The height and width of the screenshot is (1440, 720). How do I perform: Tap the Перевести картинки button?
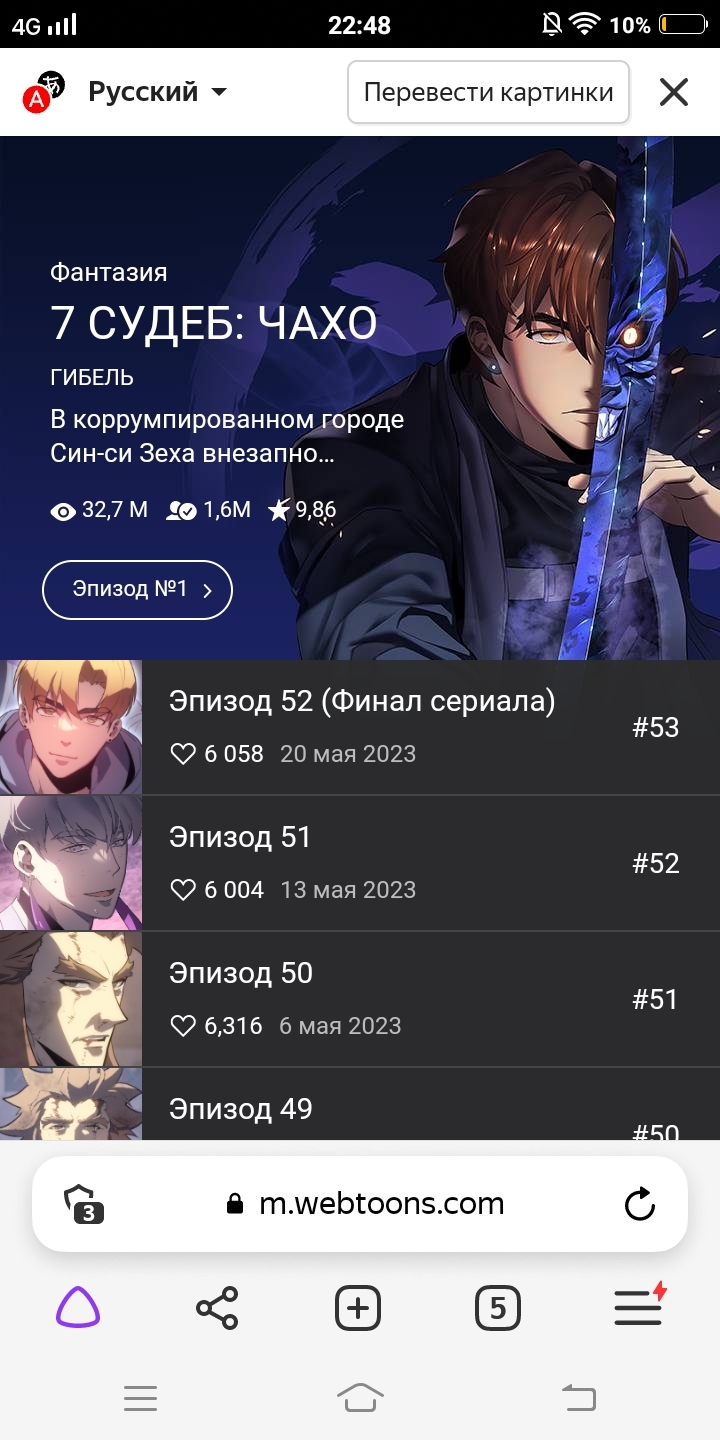(488, 92)
